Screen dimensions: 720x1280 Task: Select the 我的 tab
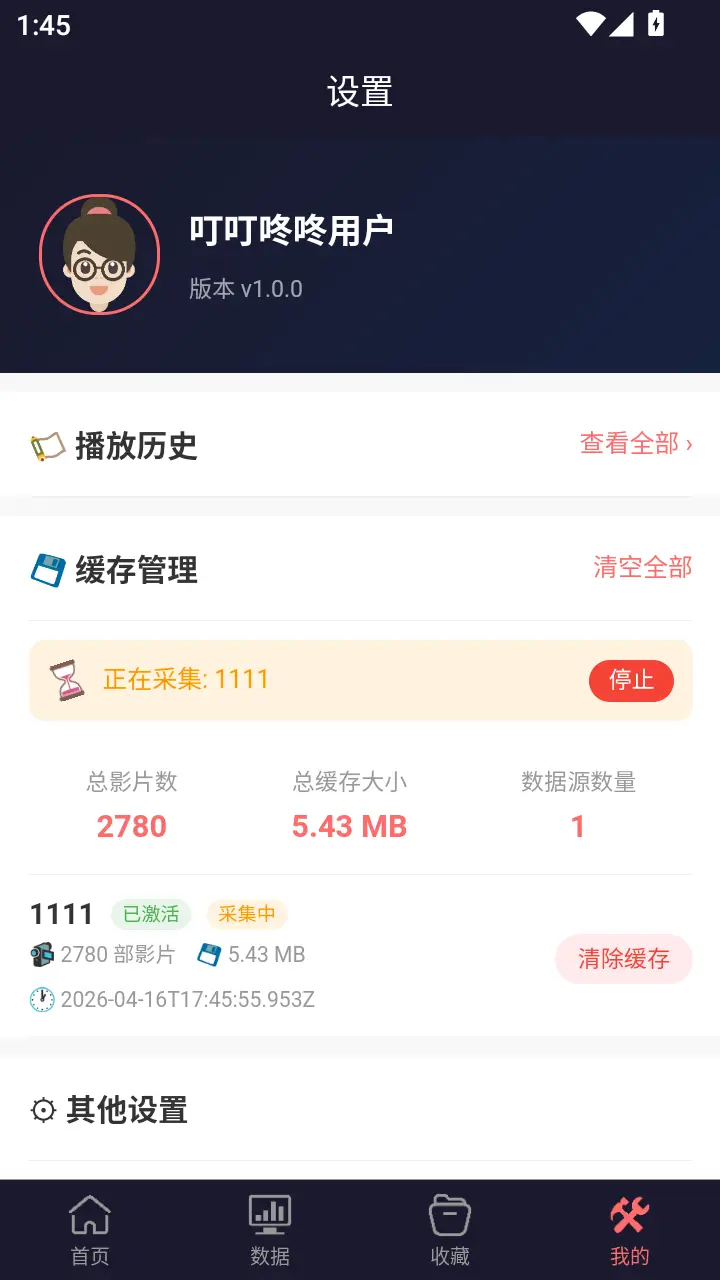(630, 1230)
